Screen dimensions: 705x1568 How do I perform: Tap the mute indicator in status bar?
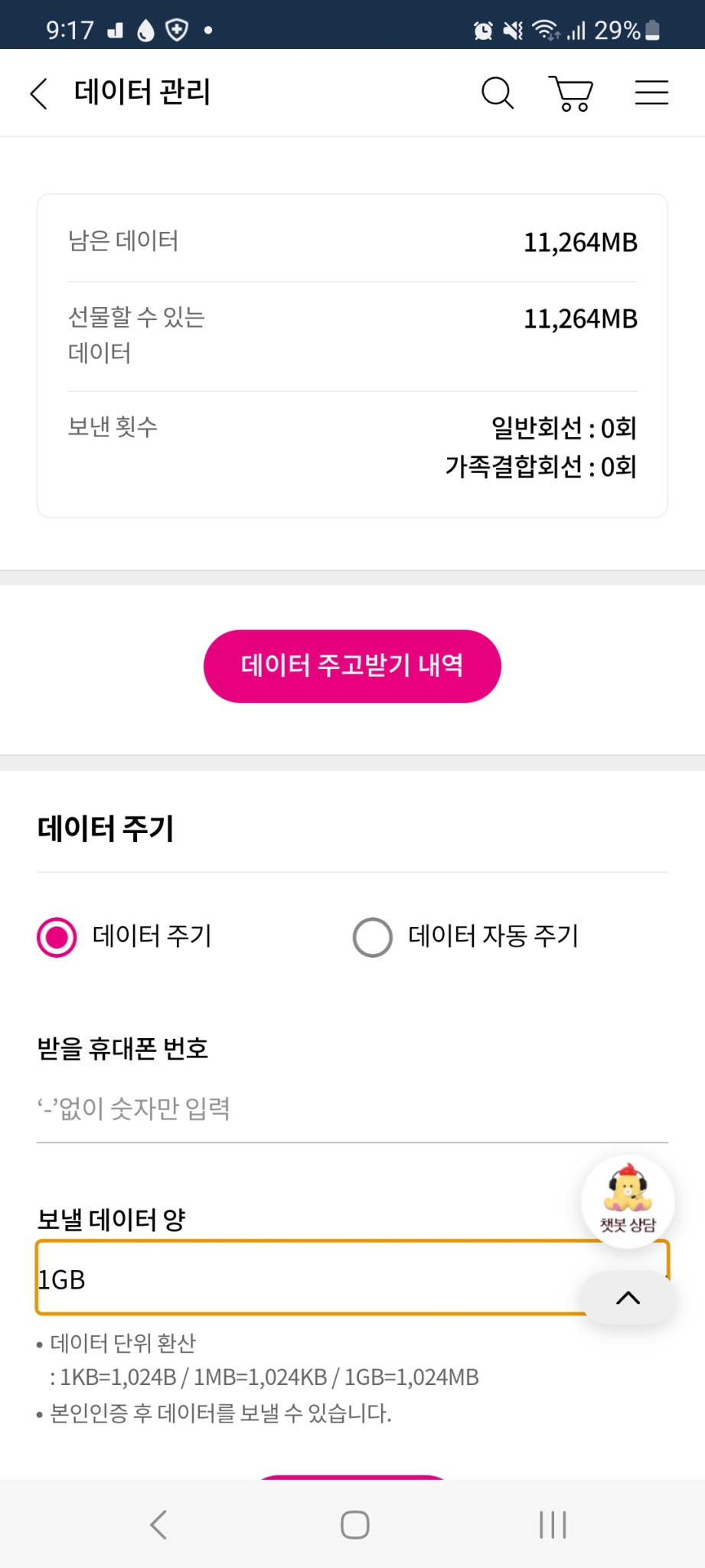click(x=514, y=29)
